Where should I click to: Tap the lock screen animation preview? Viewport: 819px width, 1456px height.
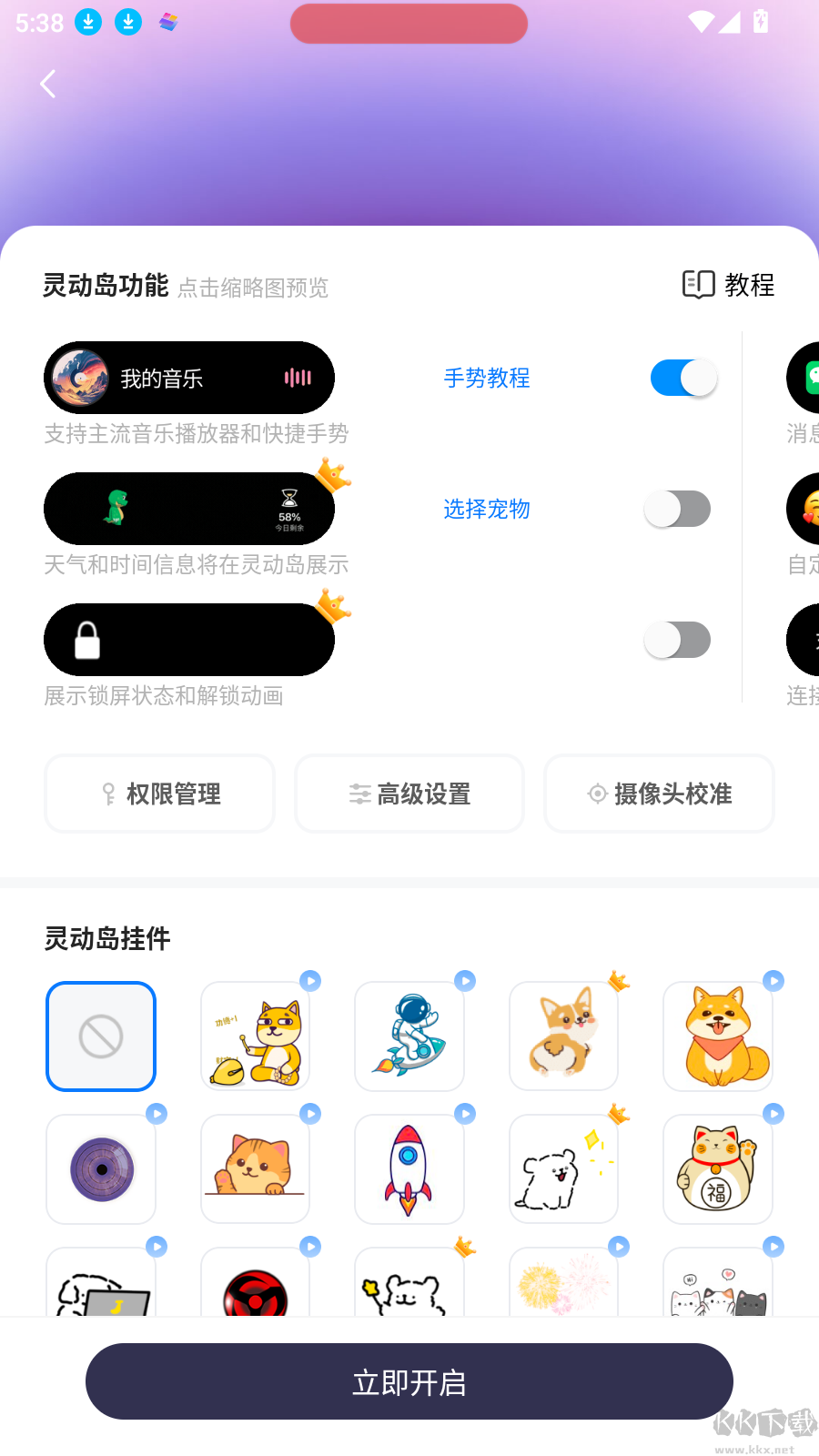pos(189,640)
